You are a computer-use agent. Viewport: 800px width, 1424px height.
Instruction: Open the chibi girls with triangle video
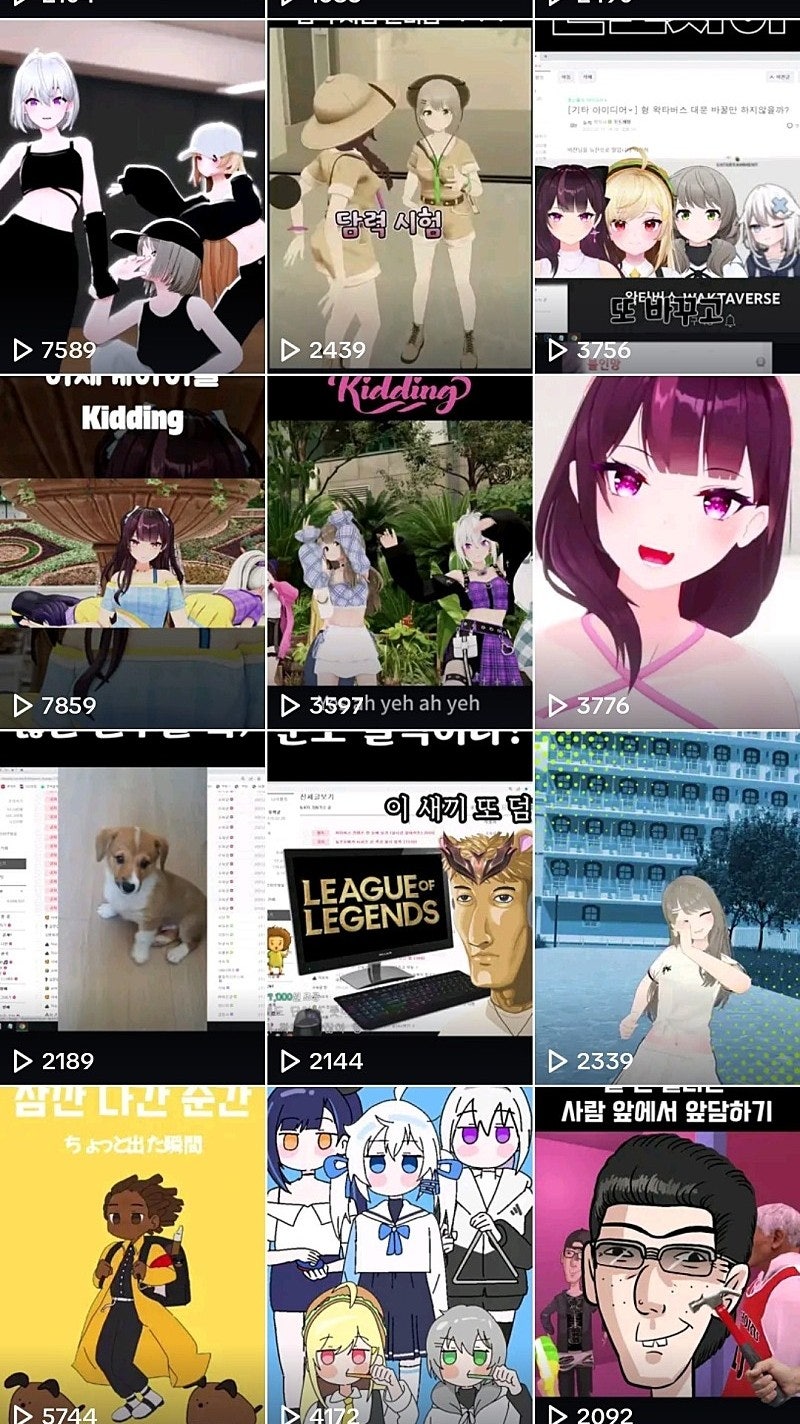[399, 1255]
